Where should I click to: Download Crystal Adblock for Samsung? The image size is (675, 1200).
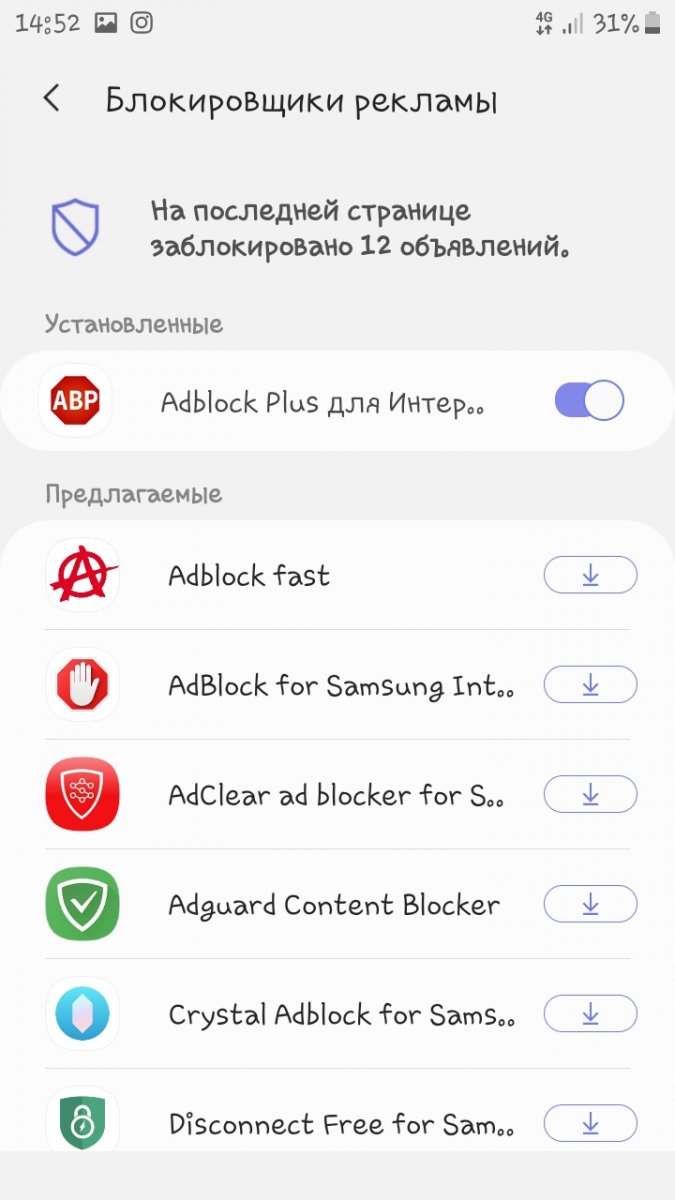coord(590,1015)
